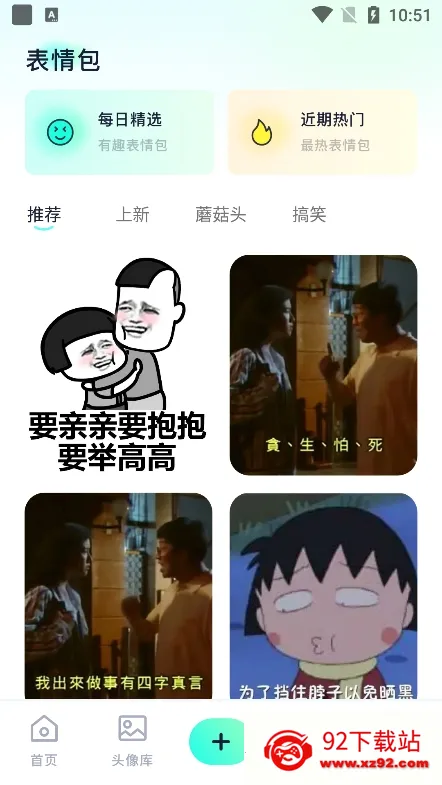Go to the 头像库 tab
Image resolution: width=442 pixels, height=785 pixels.
pyautogui.click(x=132, y=741)
